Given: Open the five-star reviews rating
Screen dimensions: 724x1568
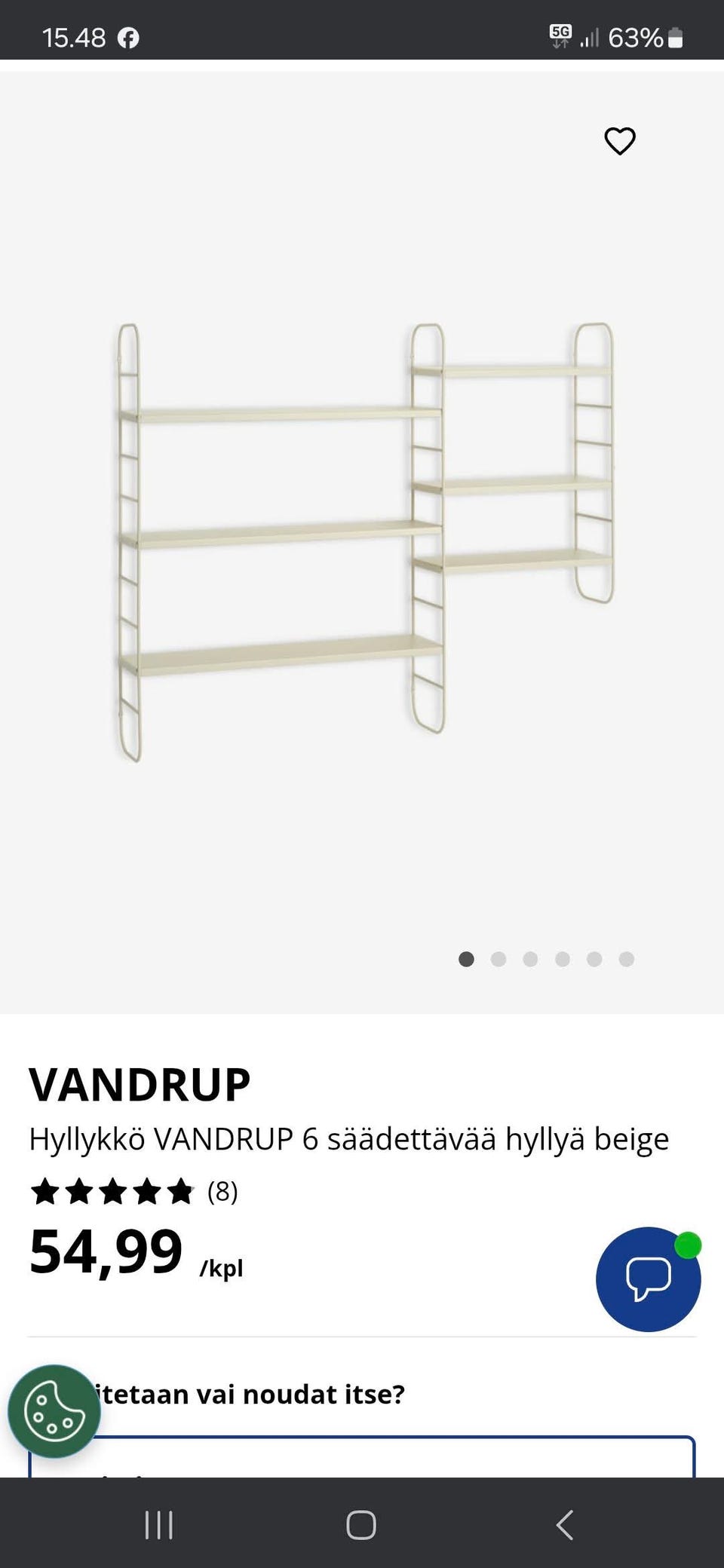Looking at the screenshot, I should point(133,1192).
